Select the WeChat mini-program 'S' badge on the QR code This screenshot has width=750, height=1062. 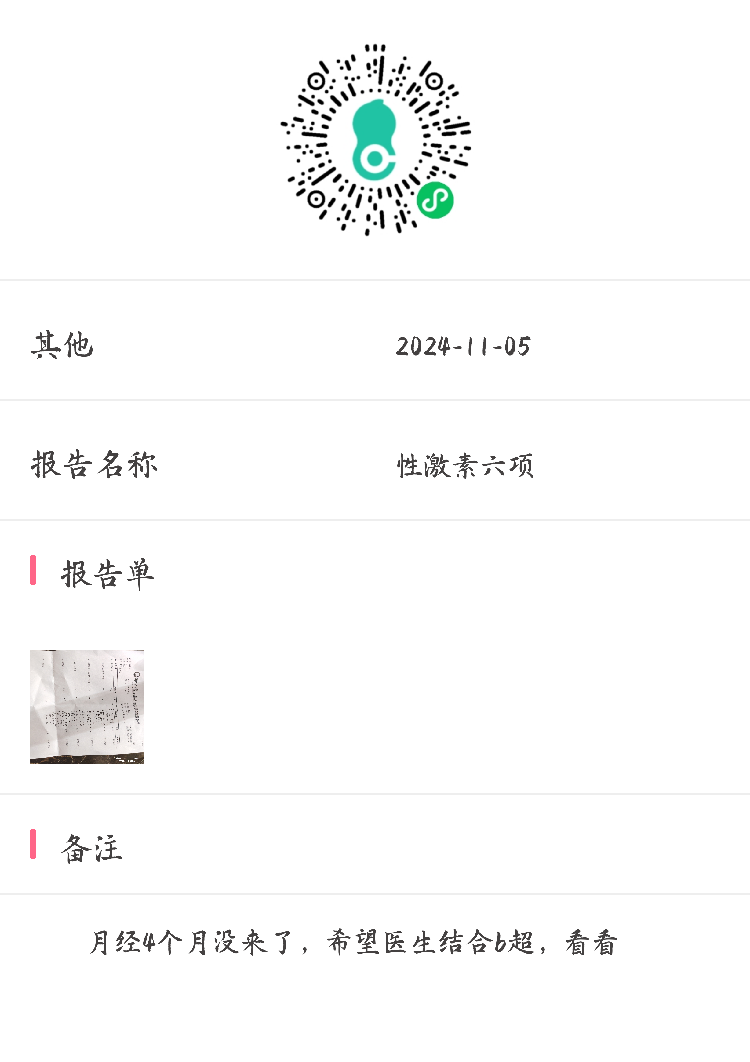pos(436,200)
